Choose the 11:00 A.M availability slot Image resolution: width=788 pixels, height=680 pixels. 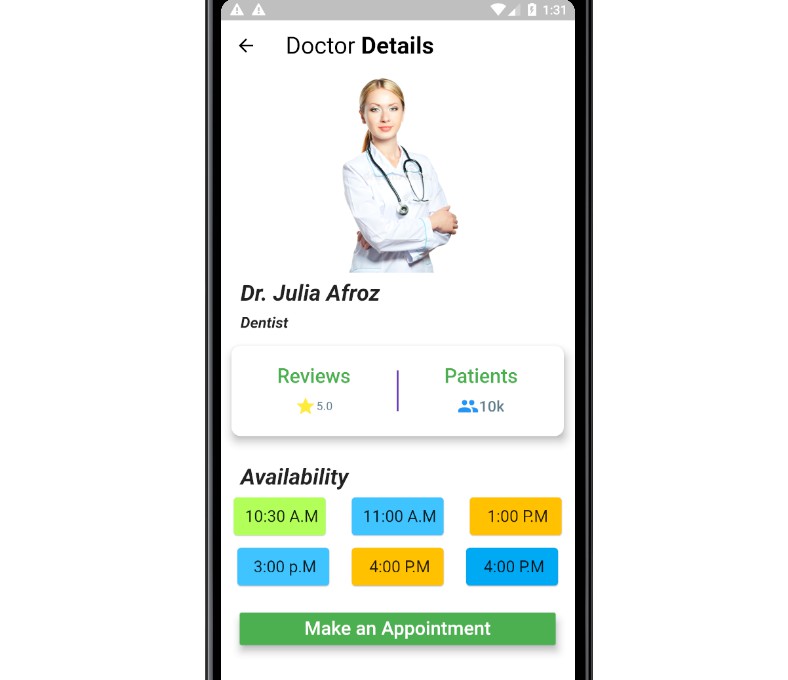[x=398, y=517]
